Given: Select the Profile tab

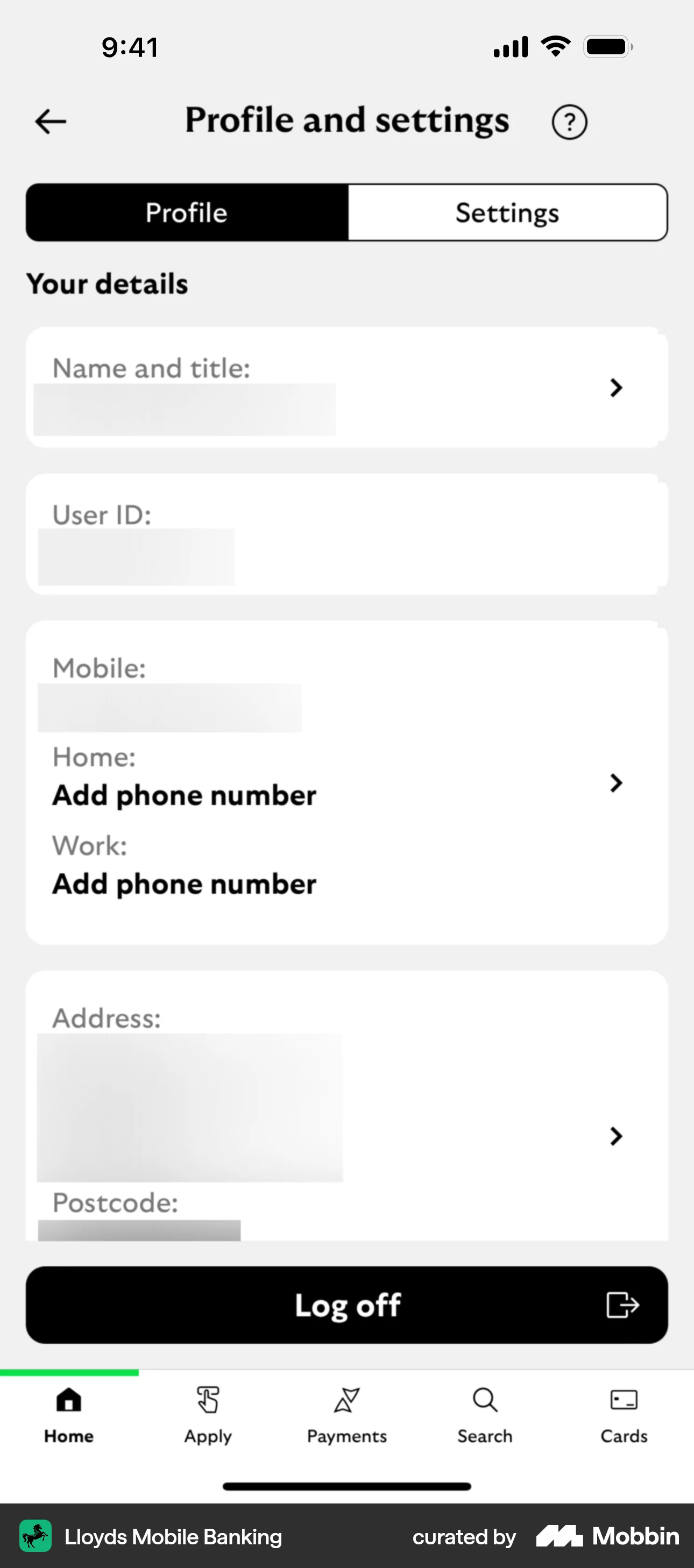Looking at the screenshot, I should (x=186, y=212).
